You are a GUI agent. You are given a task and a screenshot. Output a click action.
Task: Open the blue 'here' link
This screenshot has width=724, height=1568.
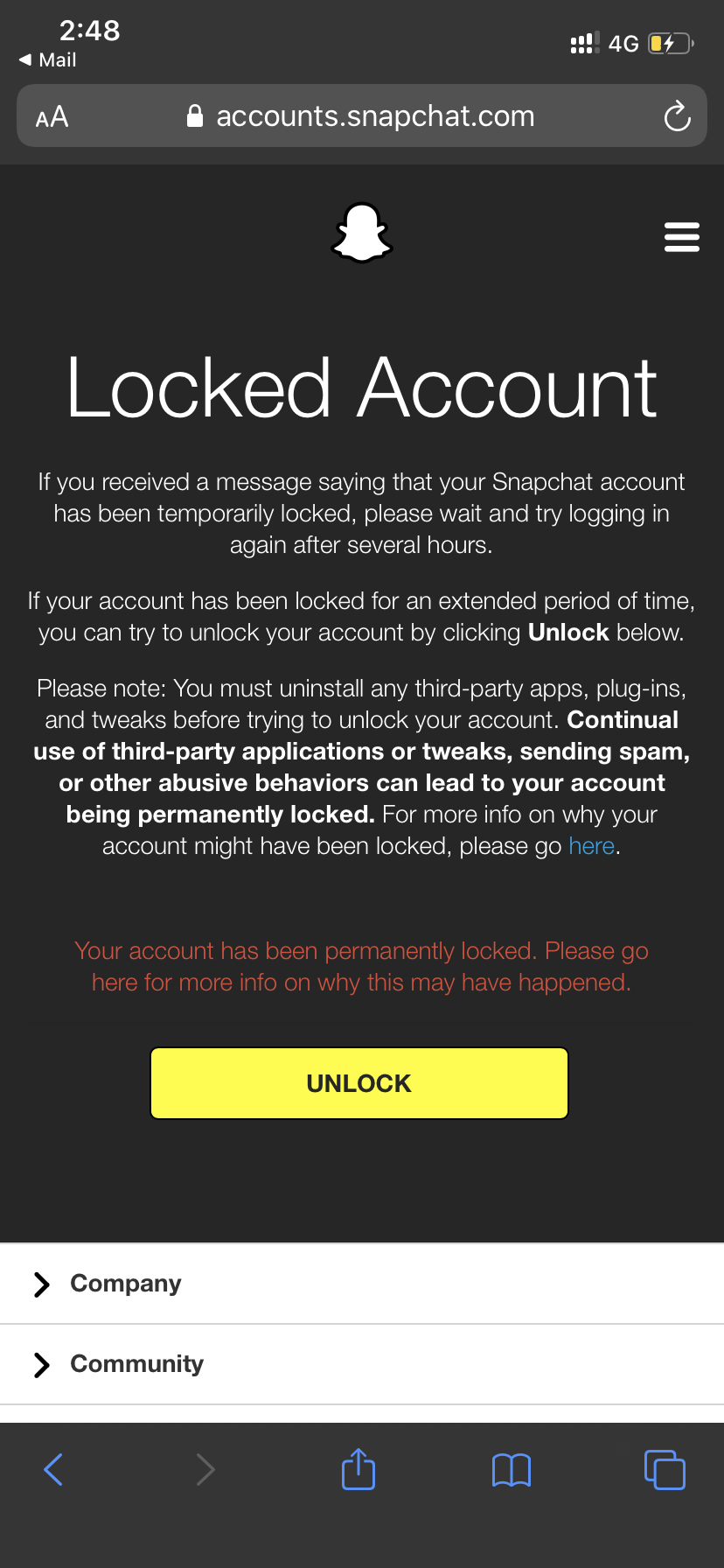(x=592, y=846)
